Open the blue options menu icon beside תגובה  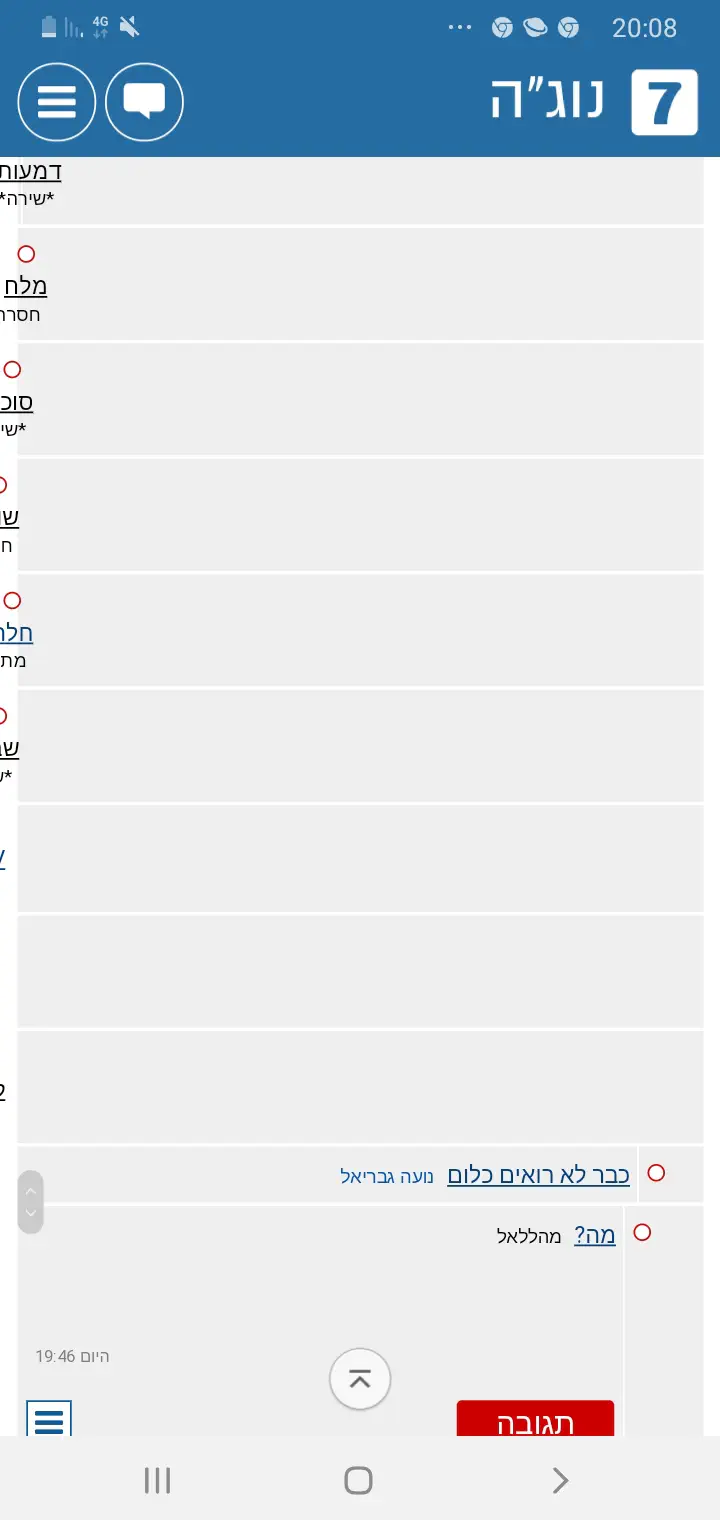pyautogui.click(x=49, y=1420)
